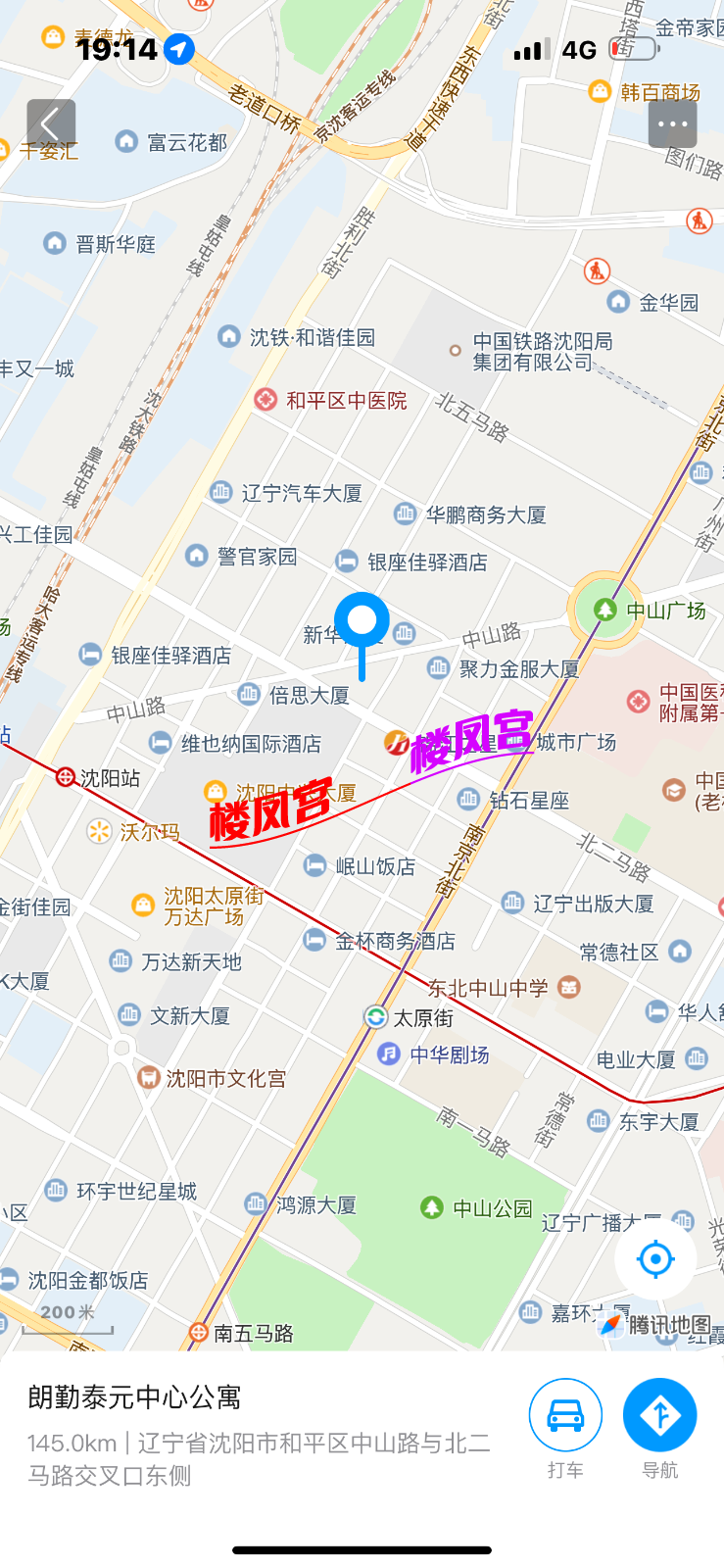Recenter map on my current location

(655, 1258)
